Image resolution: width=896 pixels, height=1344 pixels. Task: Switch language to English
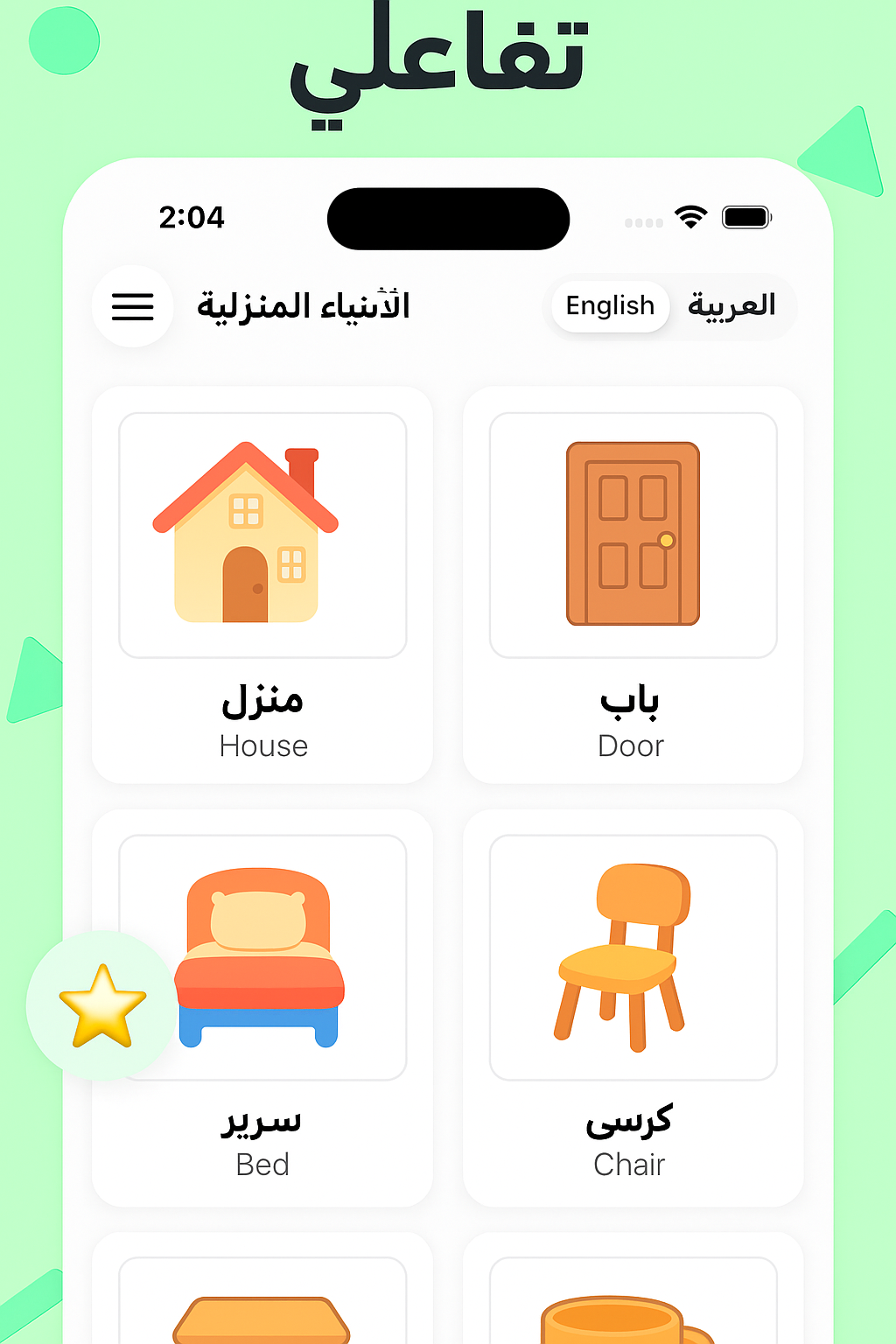click(609, 306)
